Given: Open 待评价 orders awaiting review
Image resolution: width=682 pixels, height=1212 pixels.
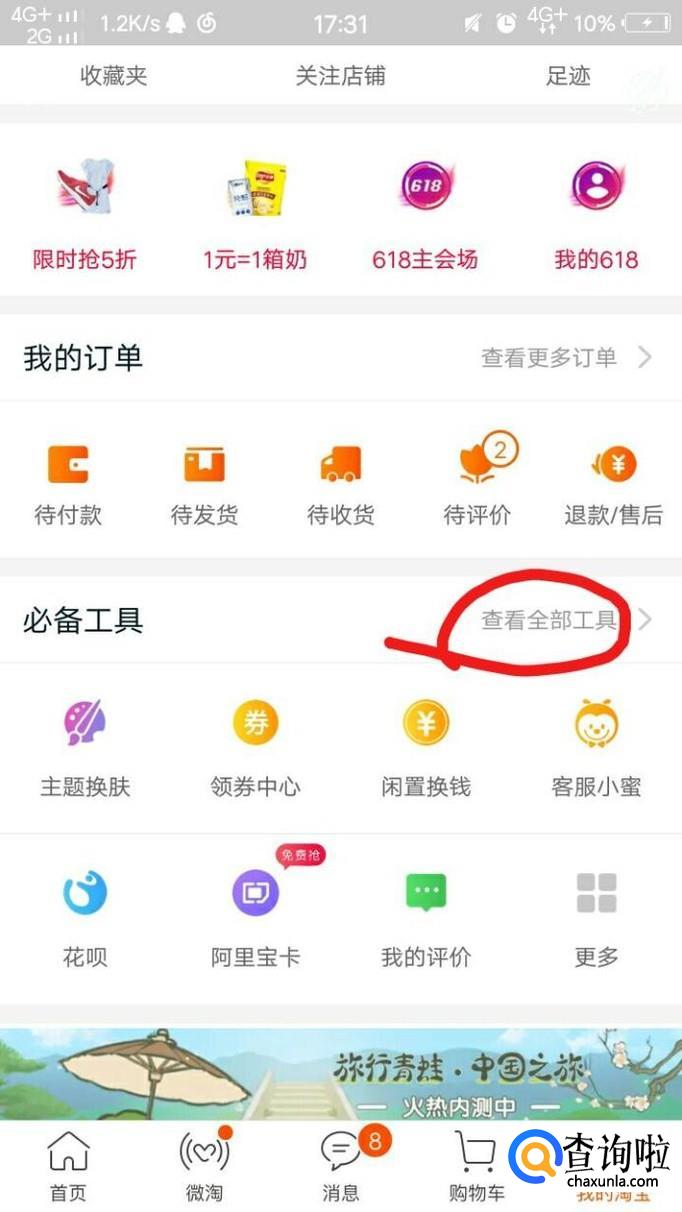Looking at the screenshot, I should tap(477, 485).
